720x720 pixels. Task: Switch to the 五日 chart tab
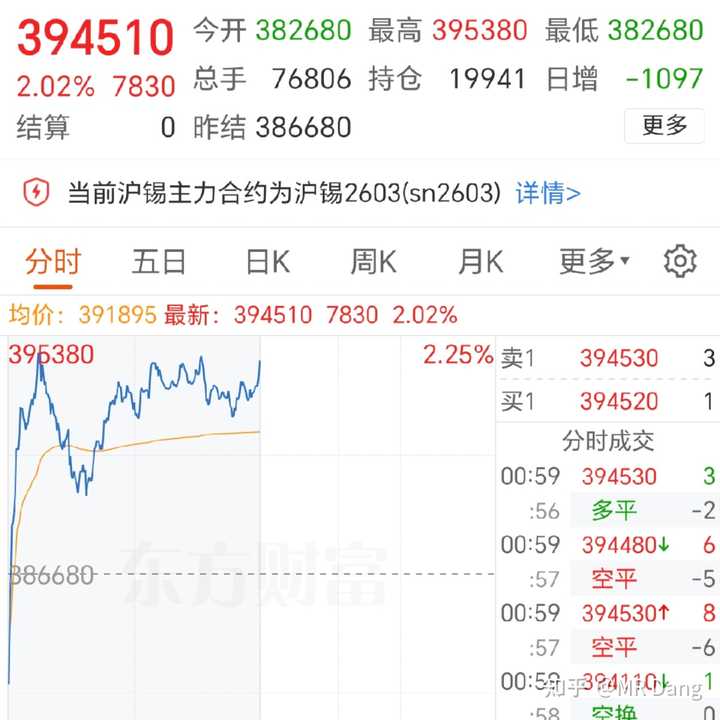(x=159, y=262)
